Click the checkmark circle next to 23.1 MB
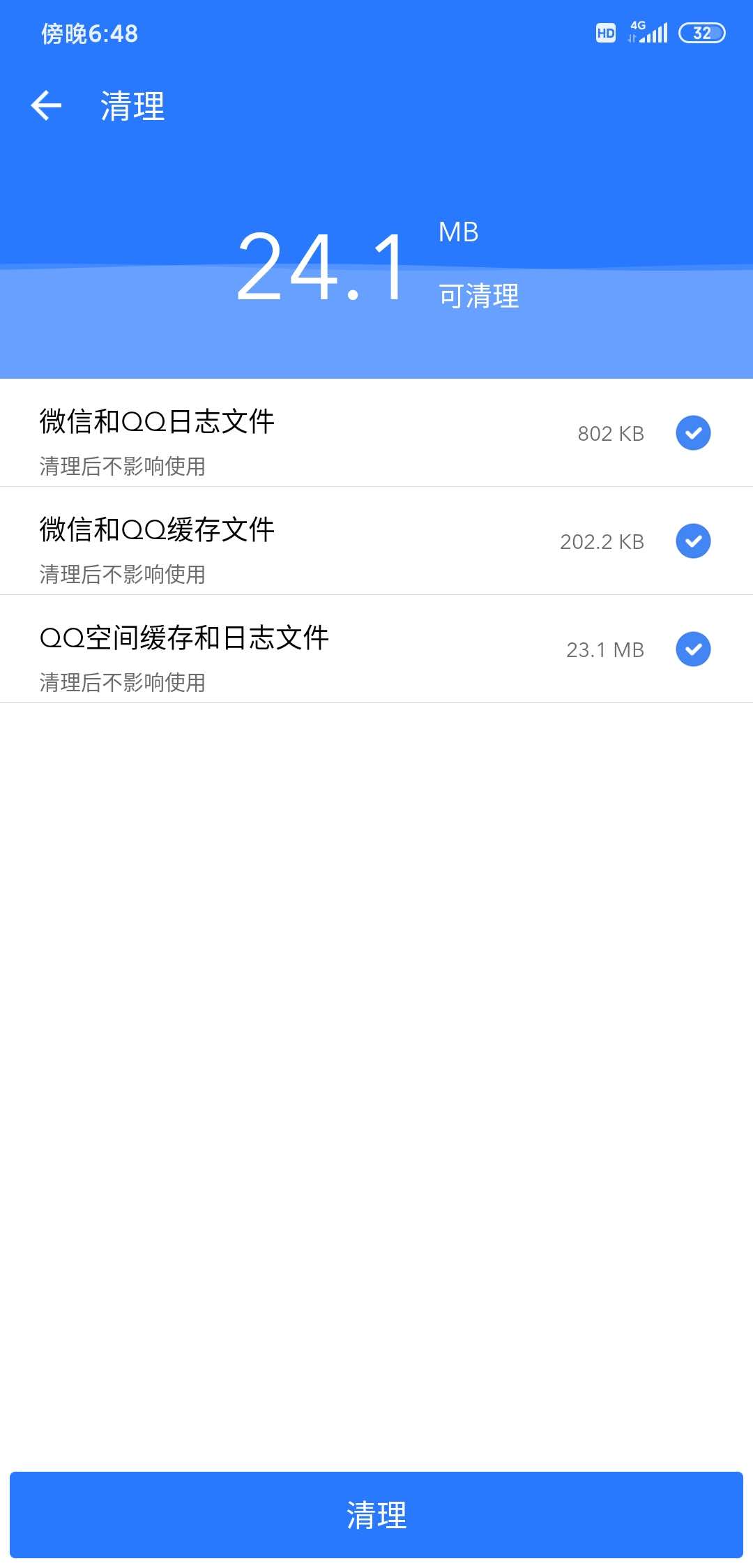Screen dimensions: 753x1568 (x=693, y=649)
